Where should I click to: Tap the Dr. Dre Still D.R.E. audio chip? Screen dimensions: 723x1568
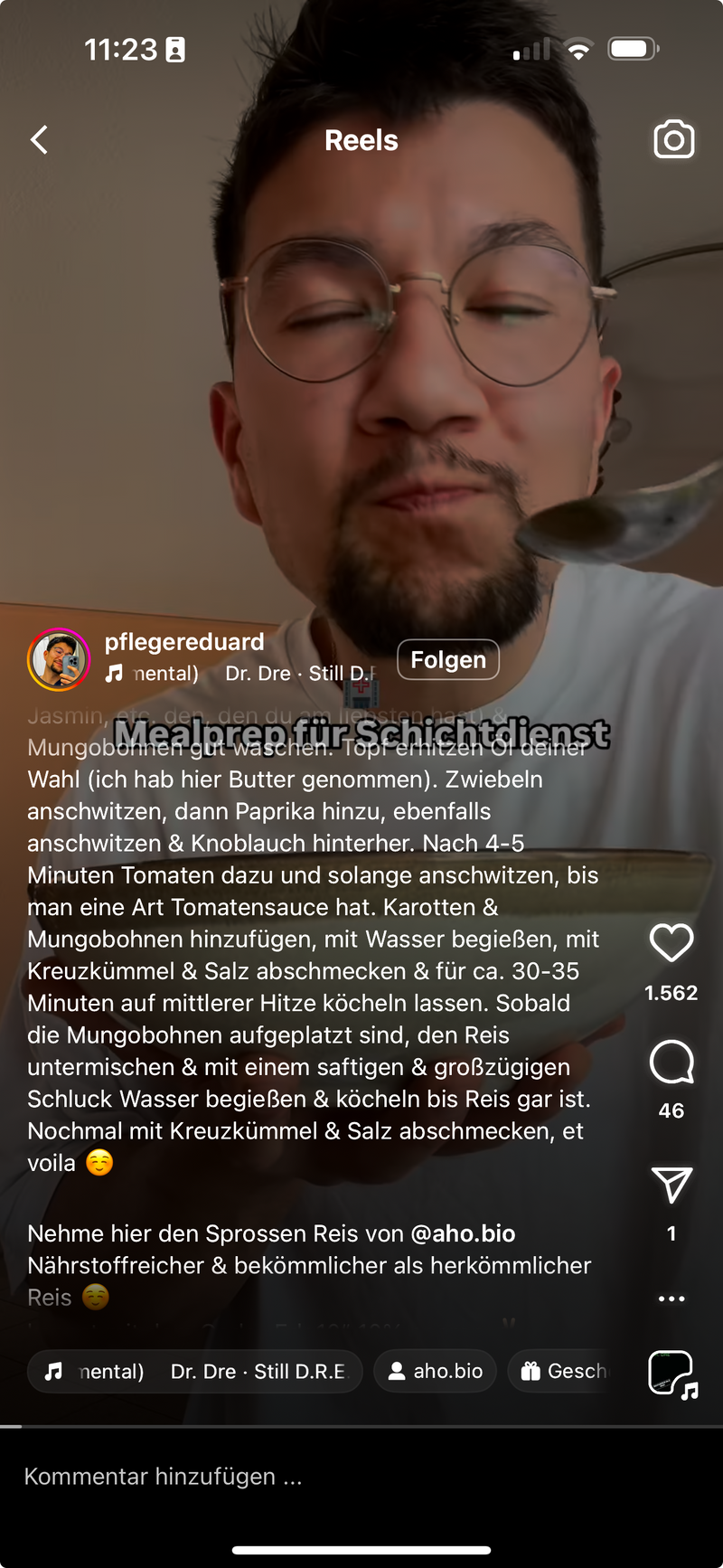pos(195,1371)
